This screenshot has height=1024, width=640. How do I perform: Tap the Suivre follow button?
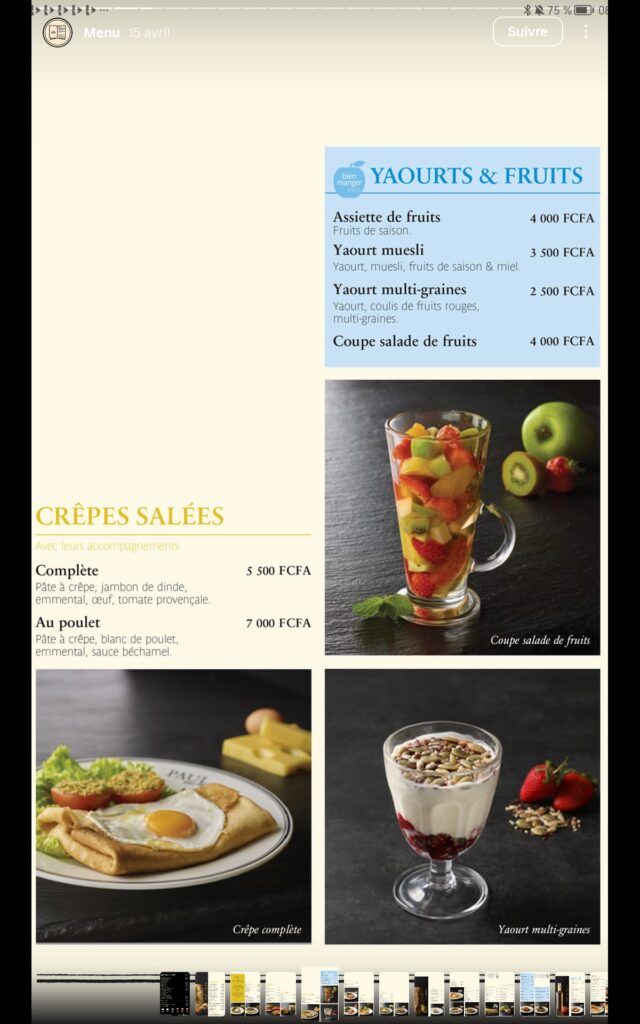[x=528, y=31]
